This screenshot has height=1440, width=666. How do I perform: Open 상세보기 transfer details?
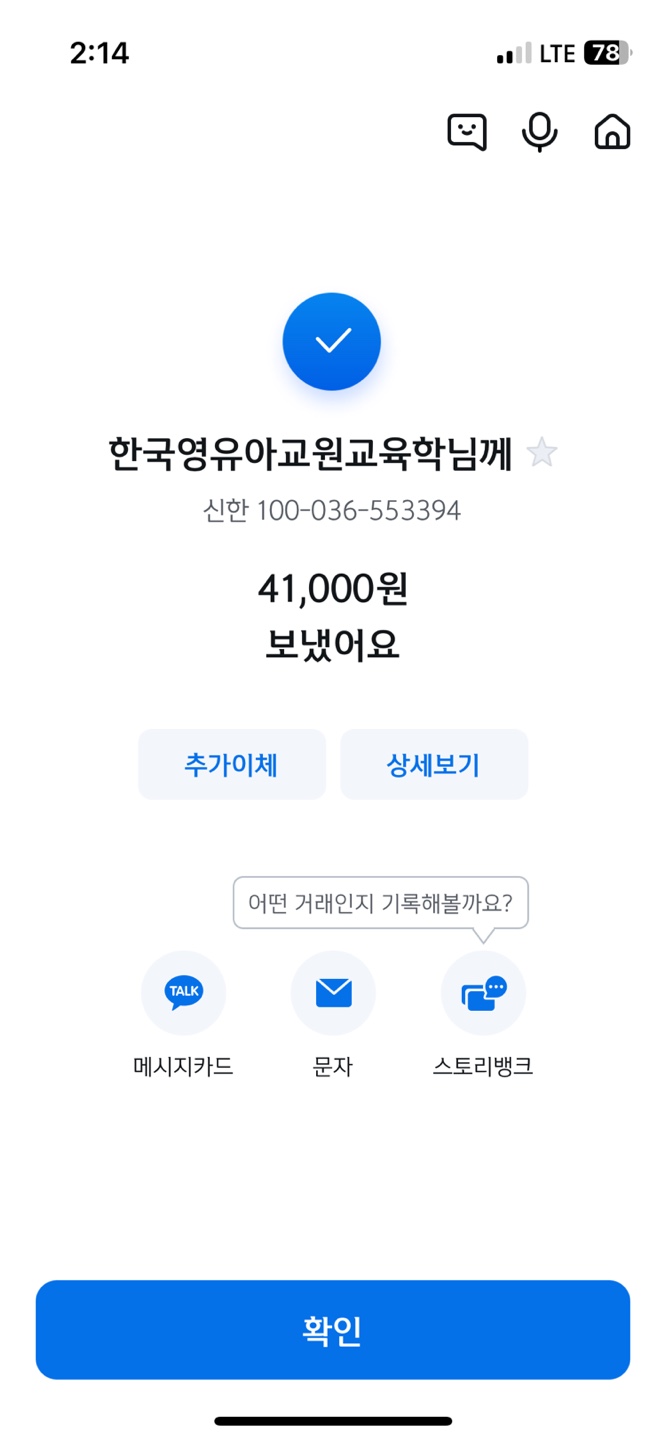click(x=434, y=765)
